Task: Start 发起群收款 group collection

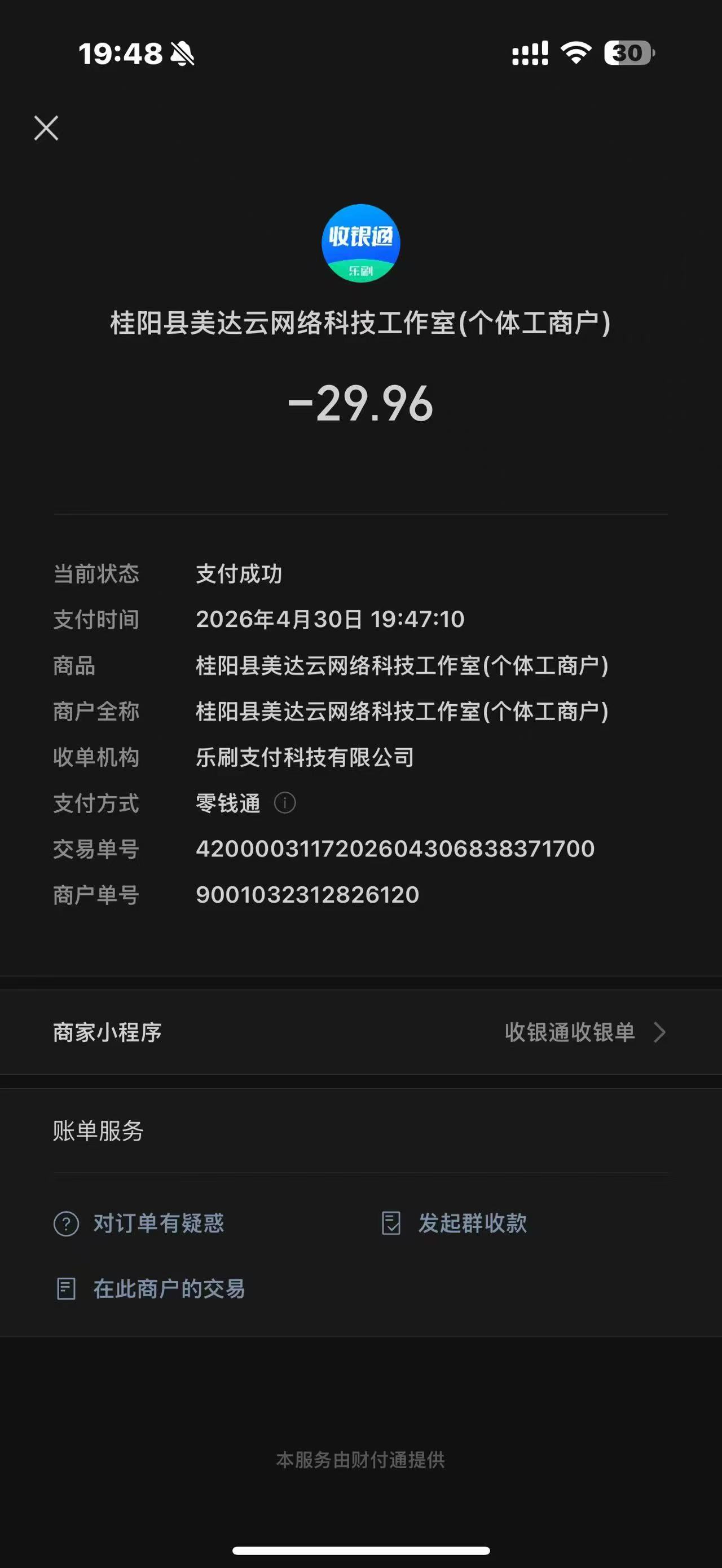Action: coord(454,1224)
